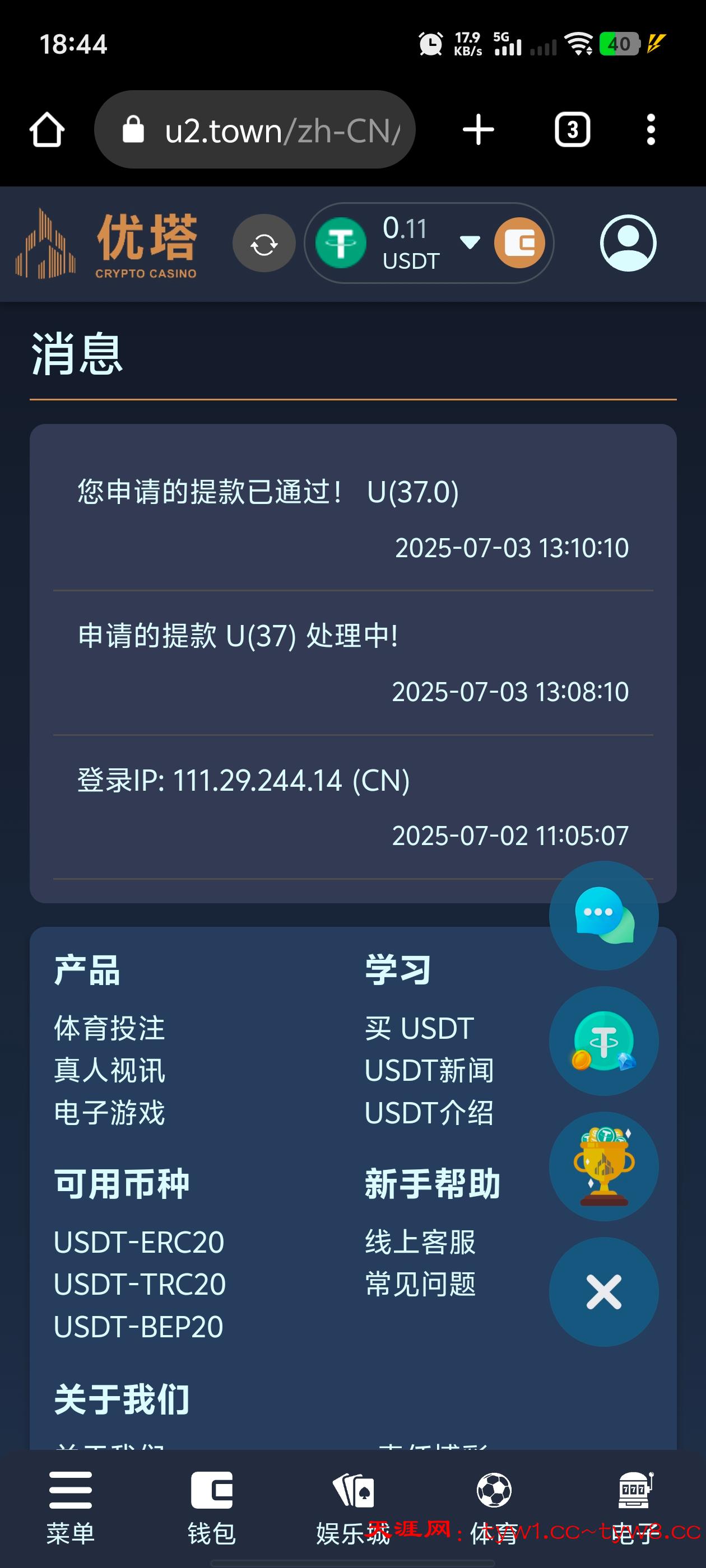Open a new browser tab
Image resolution: width=706 pixels, height=1568 pixels.
point(478,130)
